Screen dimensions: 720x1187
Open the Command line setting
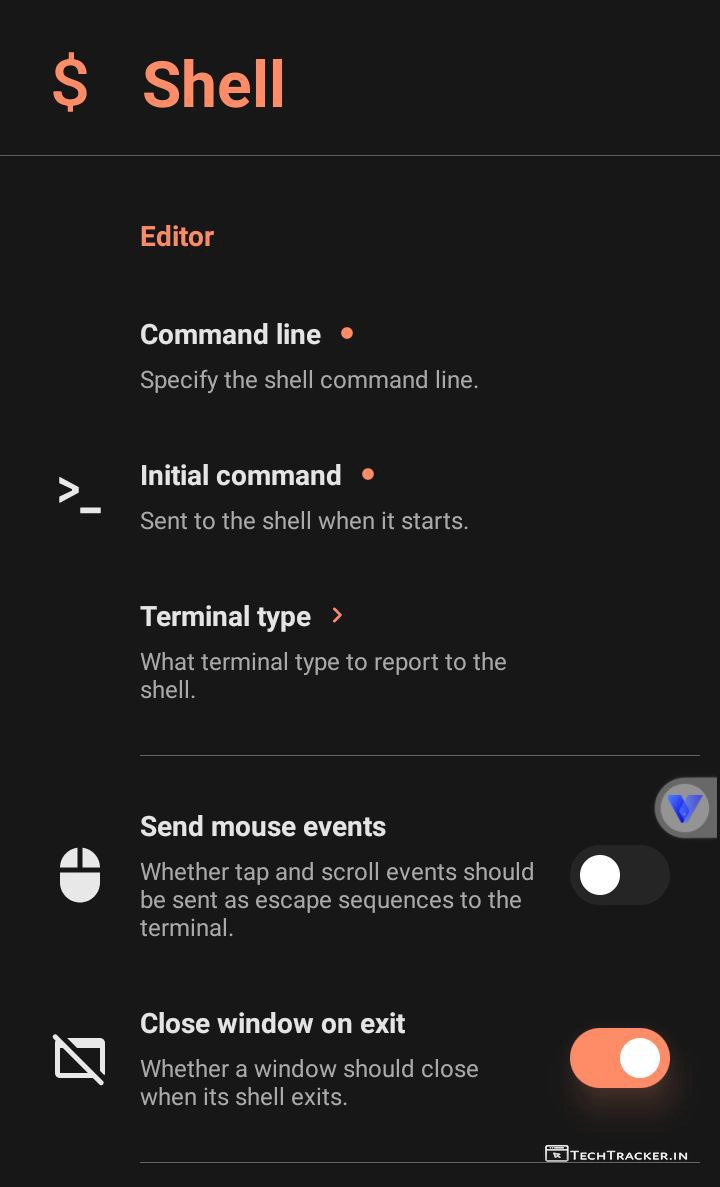(310, 356)
